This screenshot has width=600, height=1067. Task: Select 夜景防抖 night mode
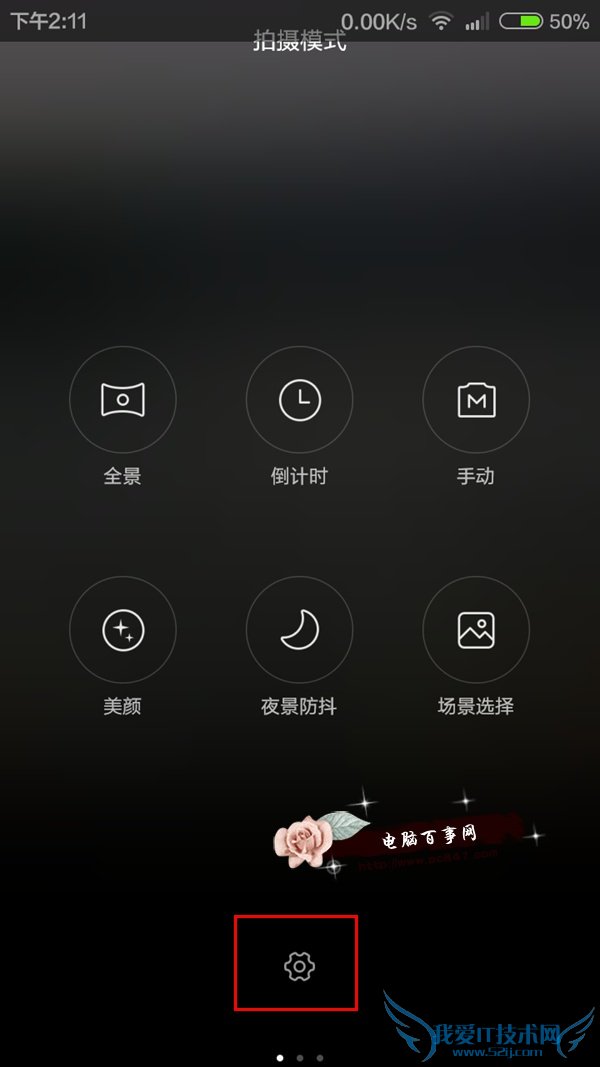299,630
